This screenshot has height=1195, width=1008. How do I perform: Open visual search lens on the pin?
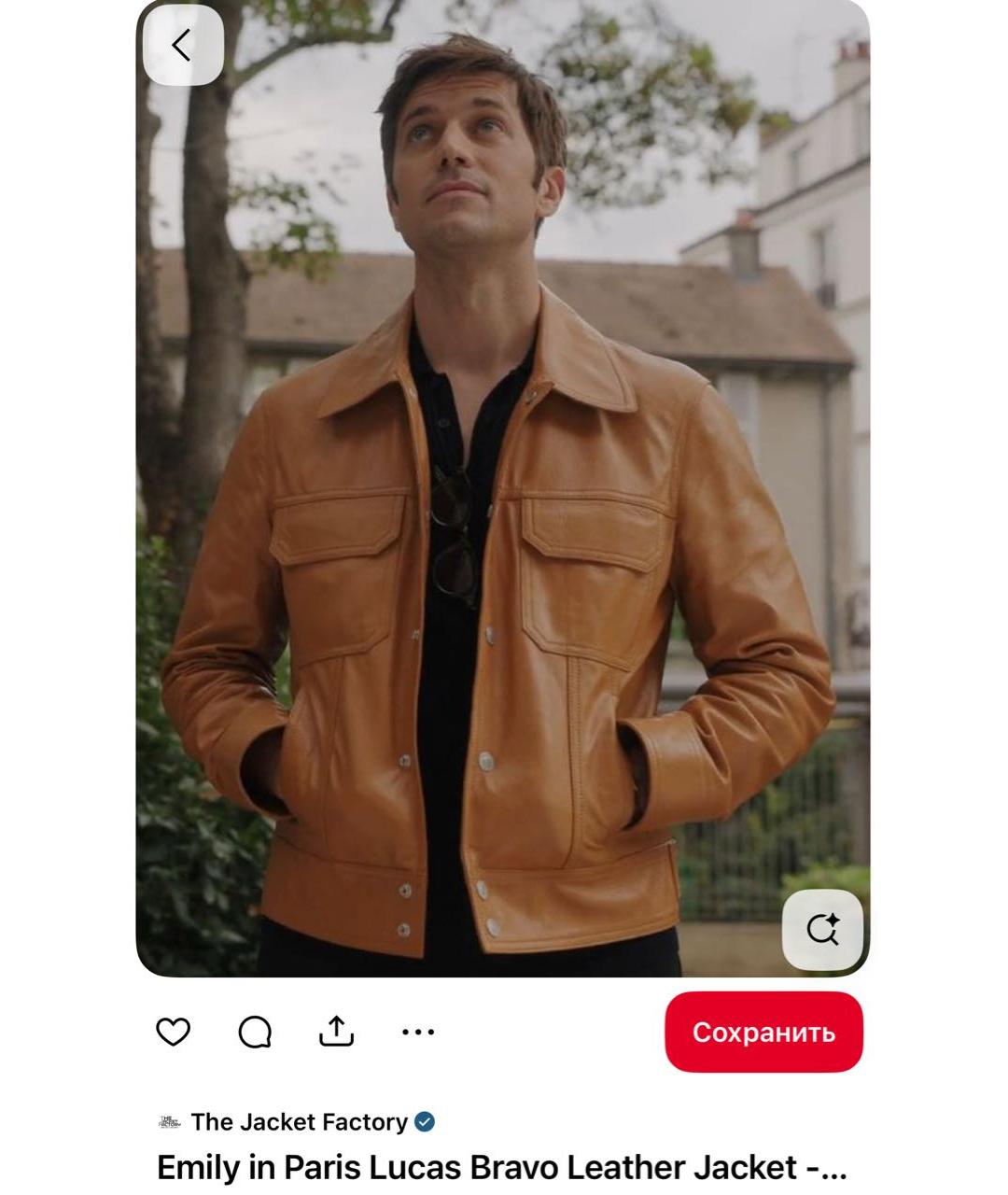[822, 929]
